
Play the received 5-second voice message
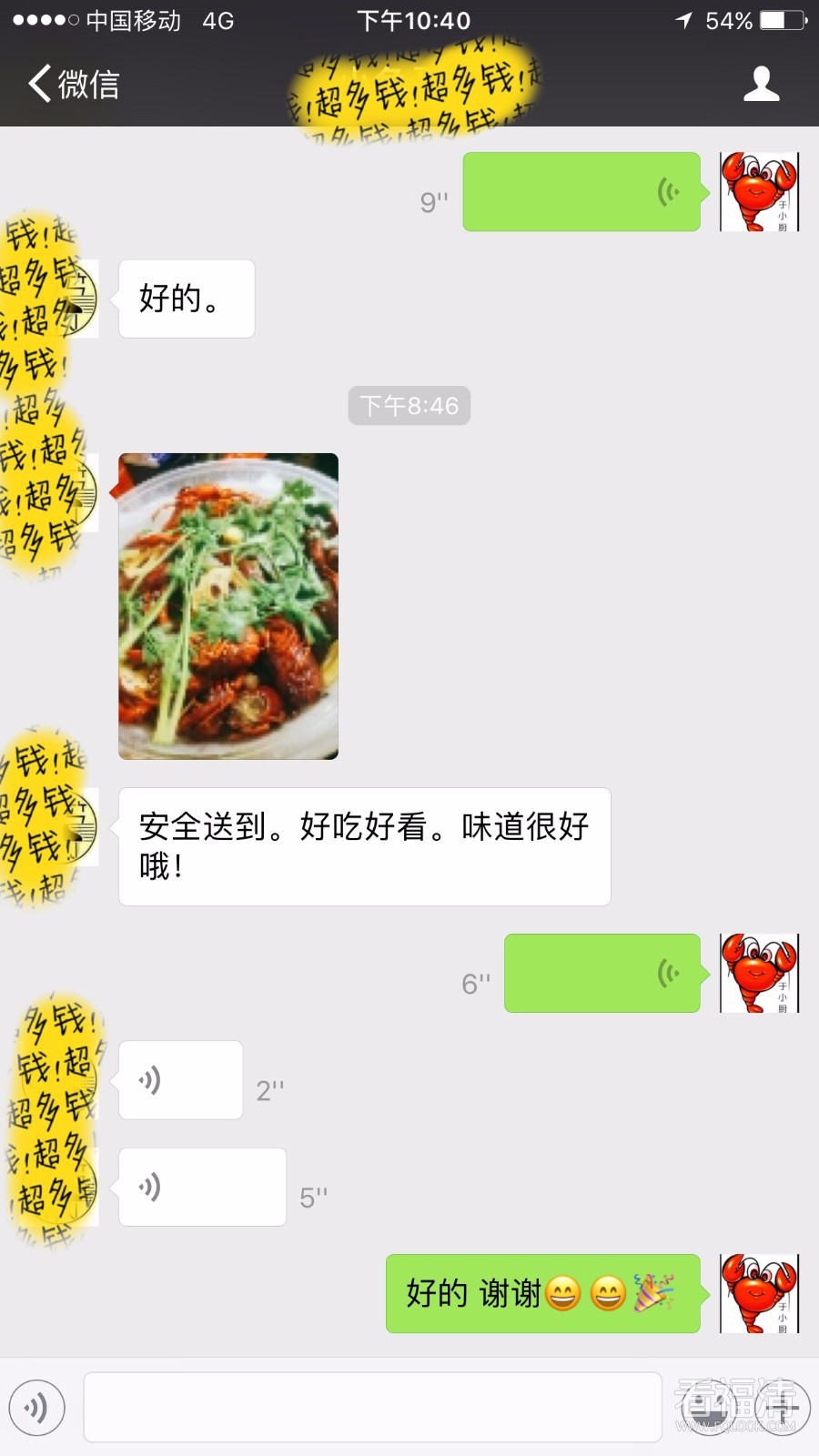click(x=202, y=1188)
